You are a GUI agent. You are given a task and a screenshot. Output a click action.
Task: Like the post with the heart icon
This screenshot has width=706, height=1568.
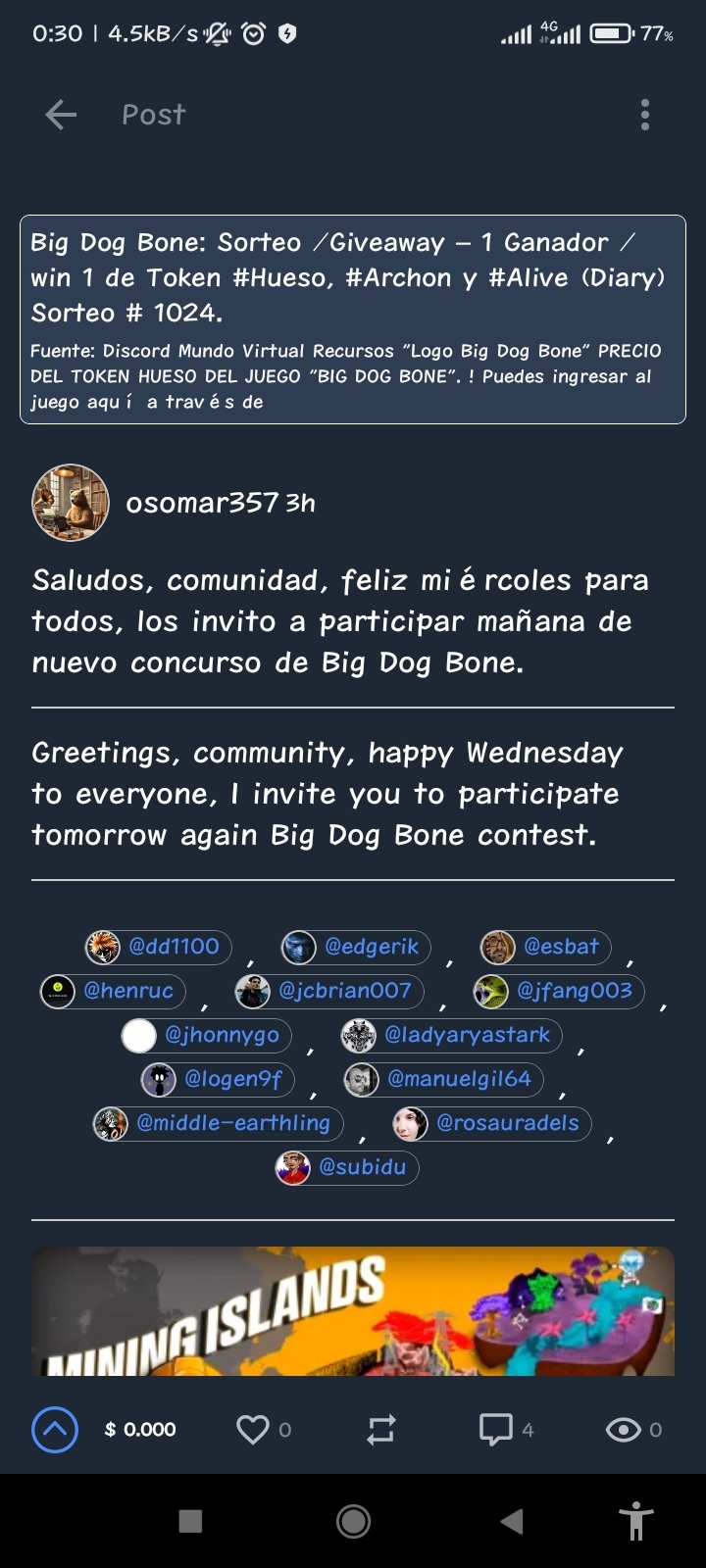(253, 1430)
